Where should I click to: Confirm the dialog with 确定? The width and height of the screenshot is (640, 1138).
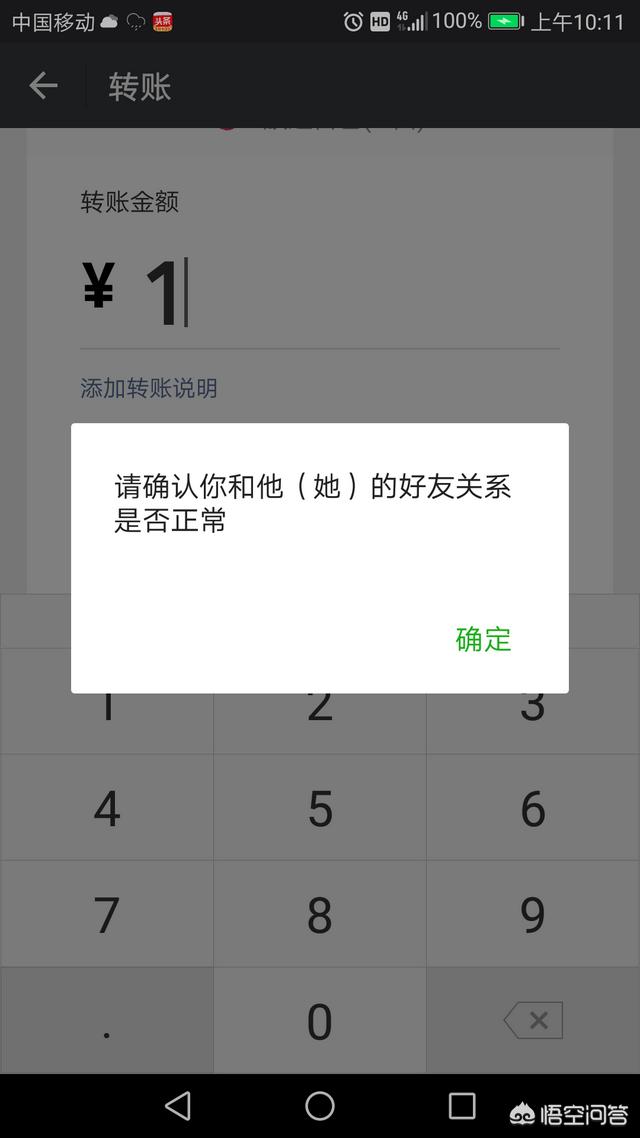(x=483, y=639)
